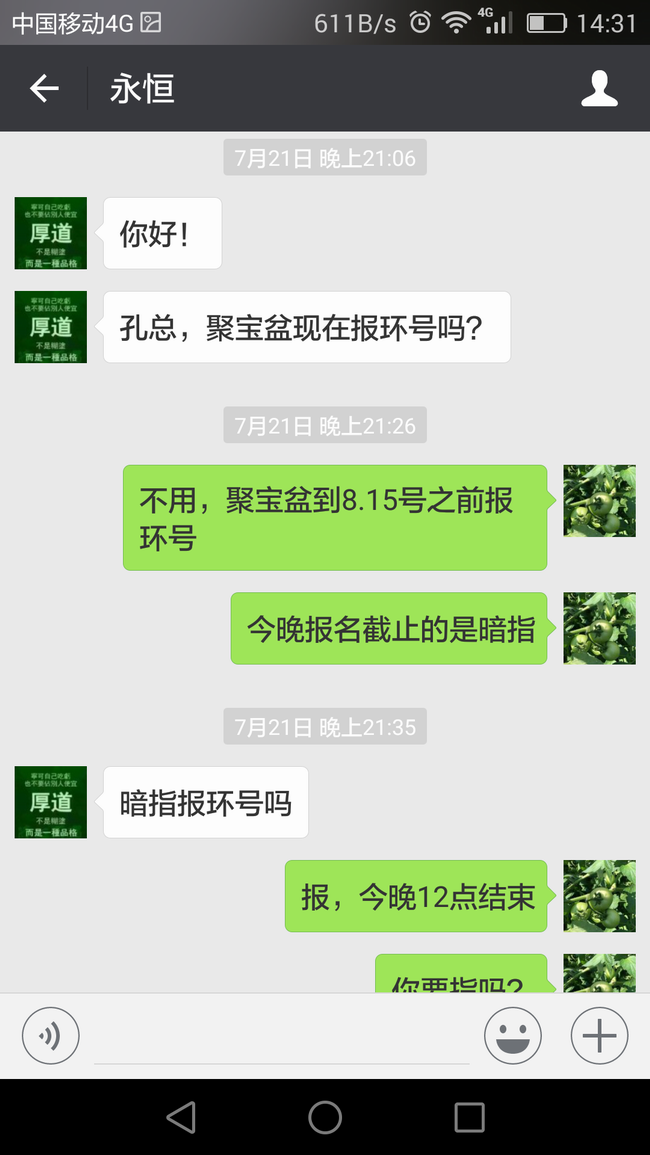650x1155 pixels.
Task: Open the recent apps overview
Action: [x=469, y=1117]
